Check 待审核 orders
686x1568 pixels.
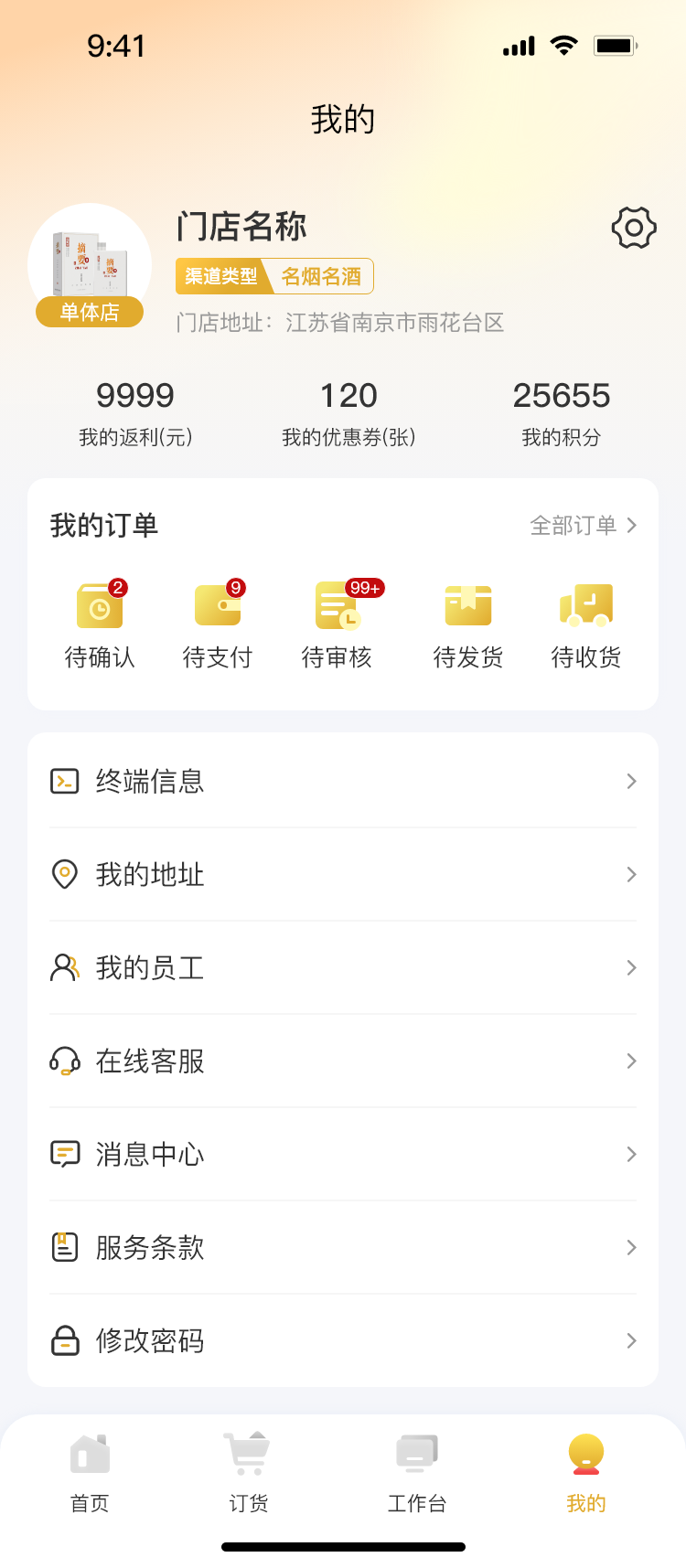337,626
